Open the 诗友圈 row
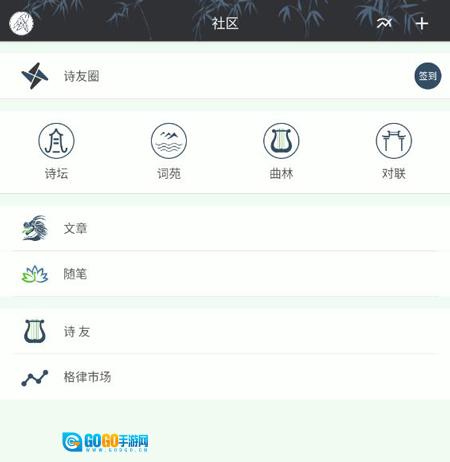Viewport: 450px width, 462px height. [x=225, y=76]
